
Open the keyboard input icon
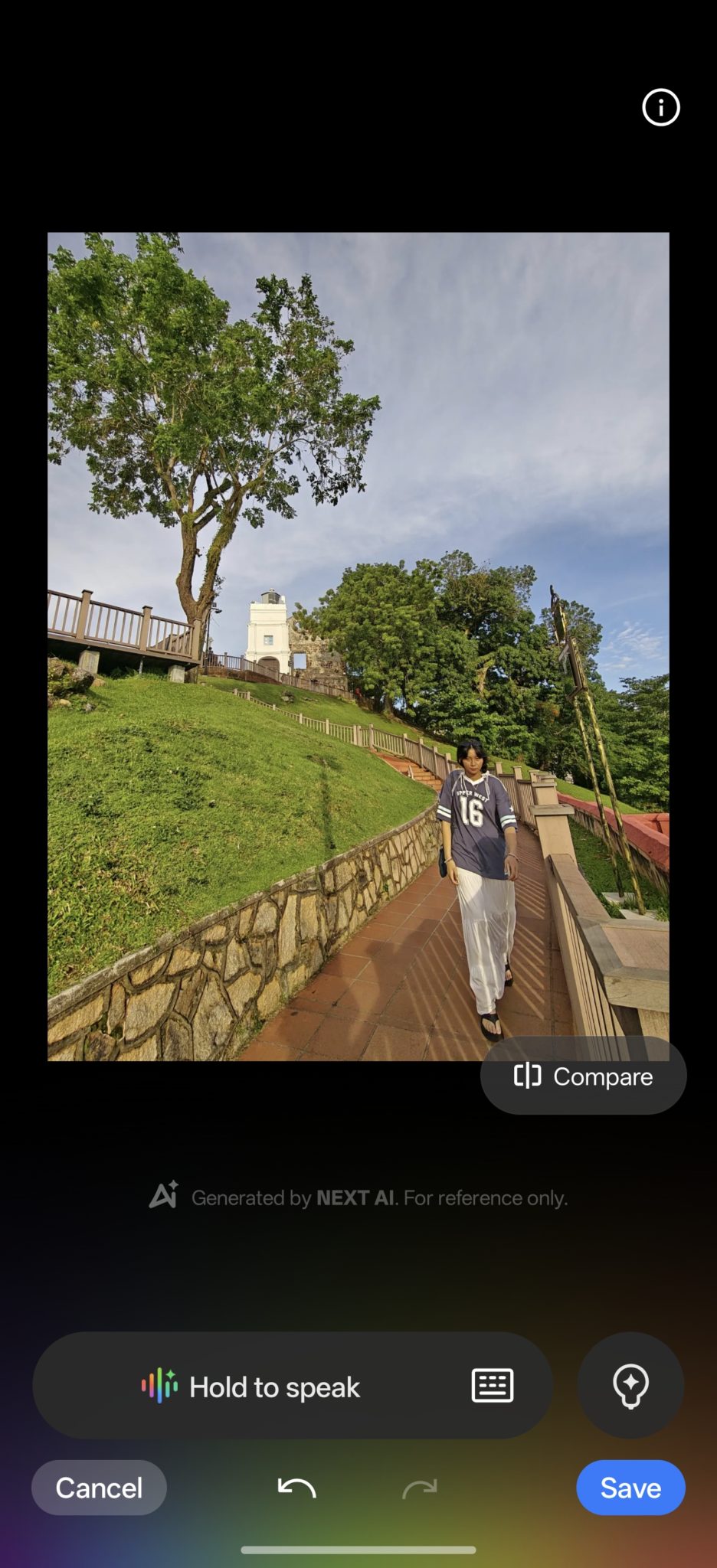point(492,1386)
